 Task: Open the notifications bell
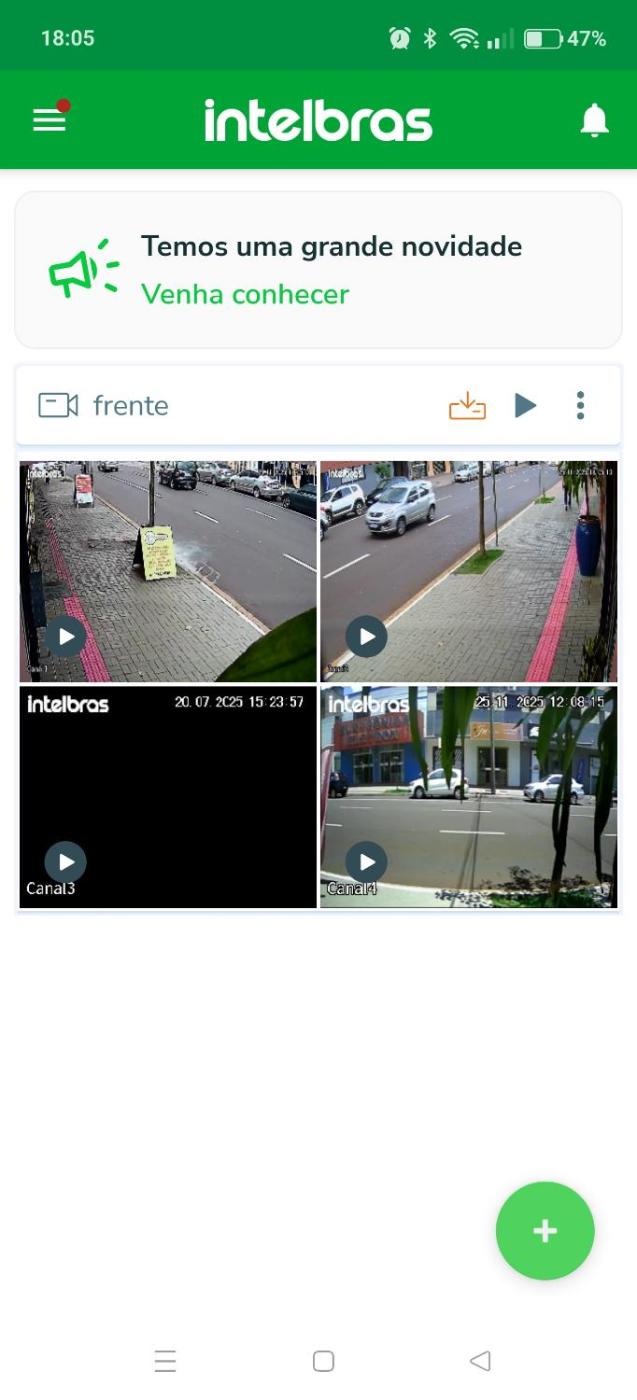[594, 120]
